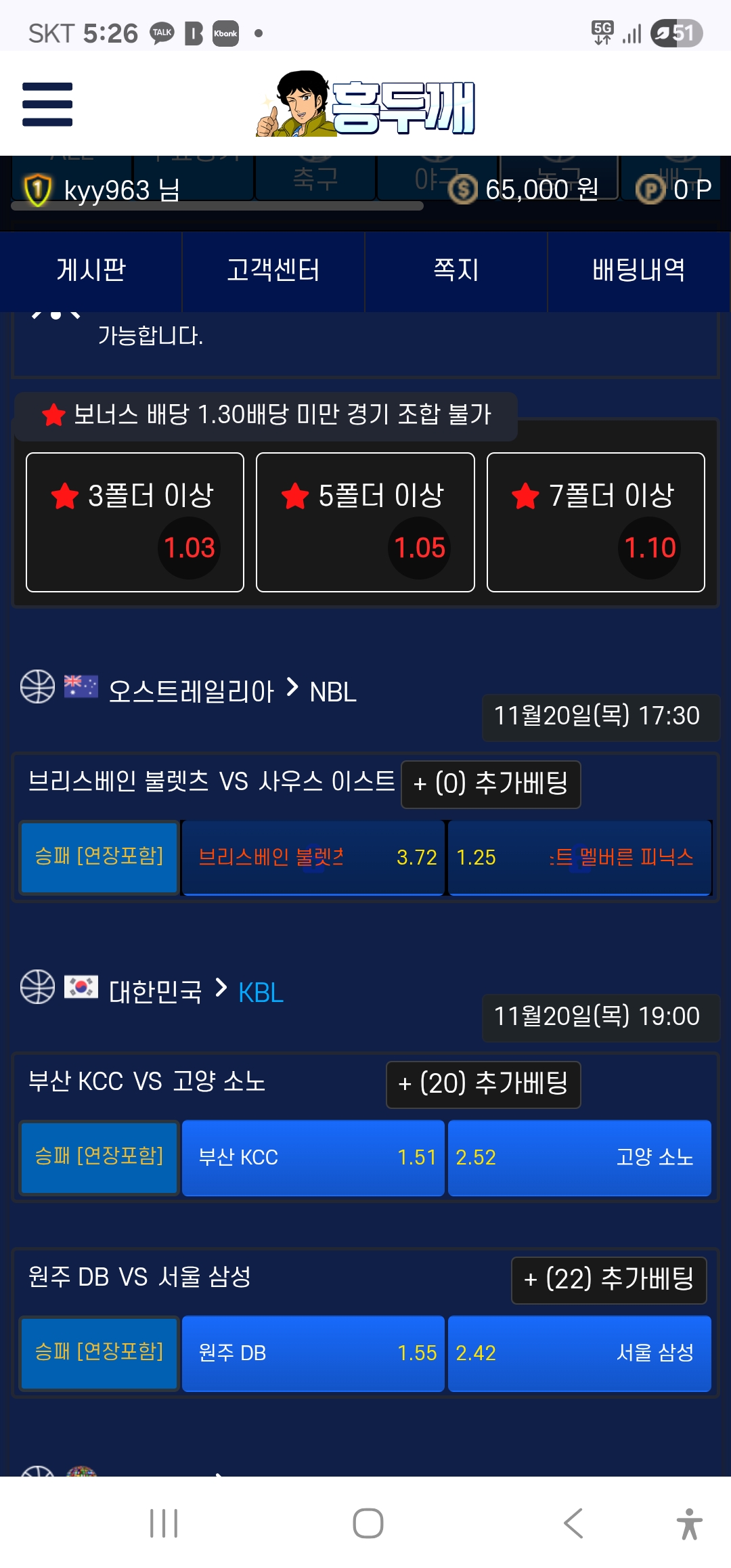Pick 부산 KCC to win at 1.51

[313, 1157]
